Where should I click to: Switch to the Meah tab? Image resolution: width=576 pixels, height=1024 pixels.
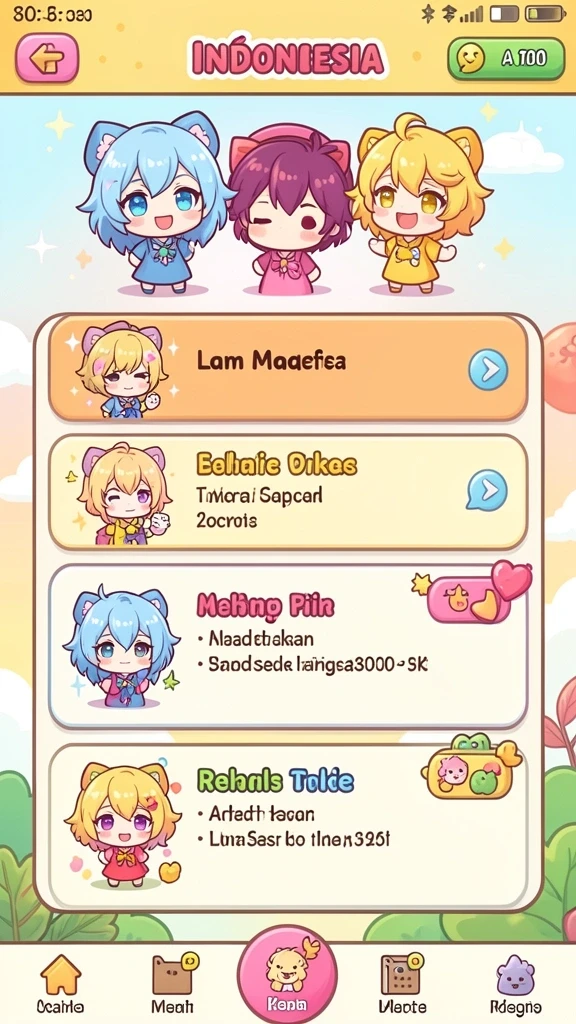click(172, 984)
